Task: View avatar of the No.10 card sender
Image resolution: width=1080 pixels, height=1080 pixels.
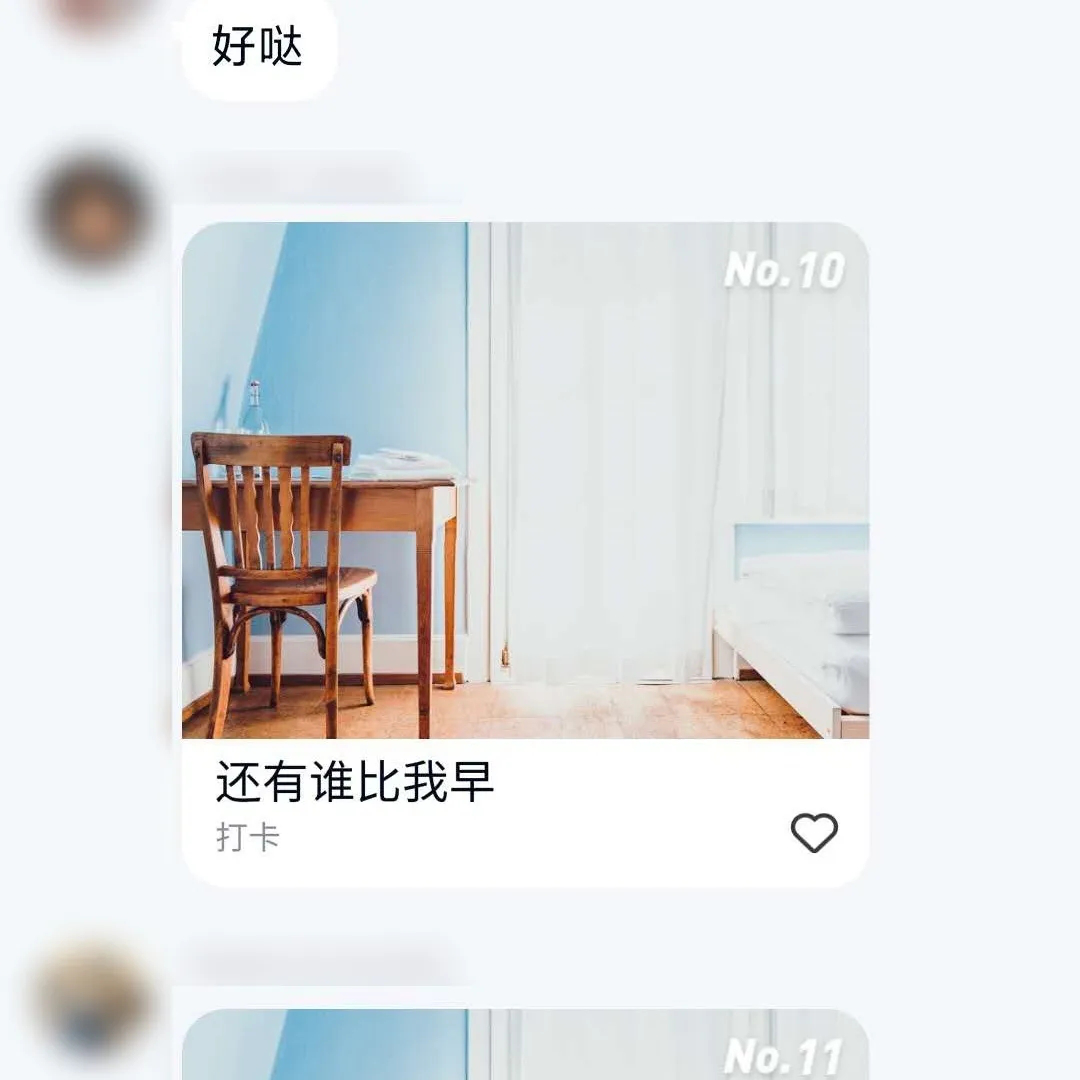Action: [x=93, y=213]
